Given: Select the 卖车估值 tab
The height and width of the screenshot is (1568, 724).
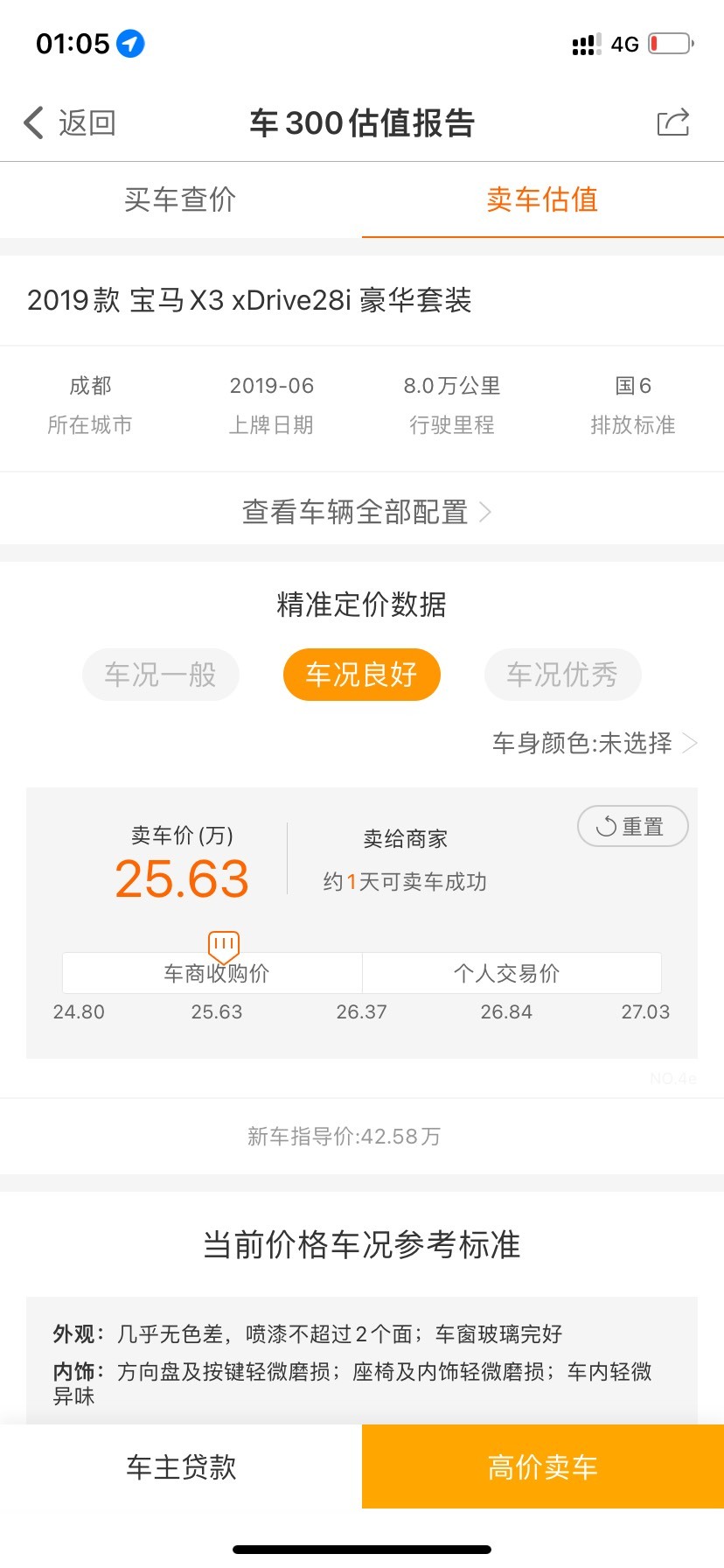Looking at the screenshot, I should pos(543,199).
